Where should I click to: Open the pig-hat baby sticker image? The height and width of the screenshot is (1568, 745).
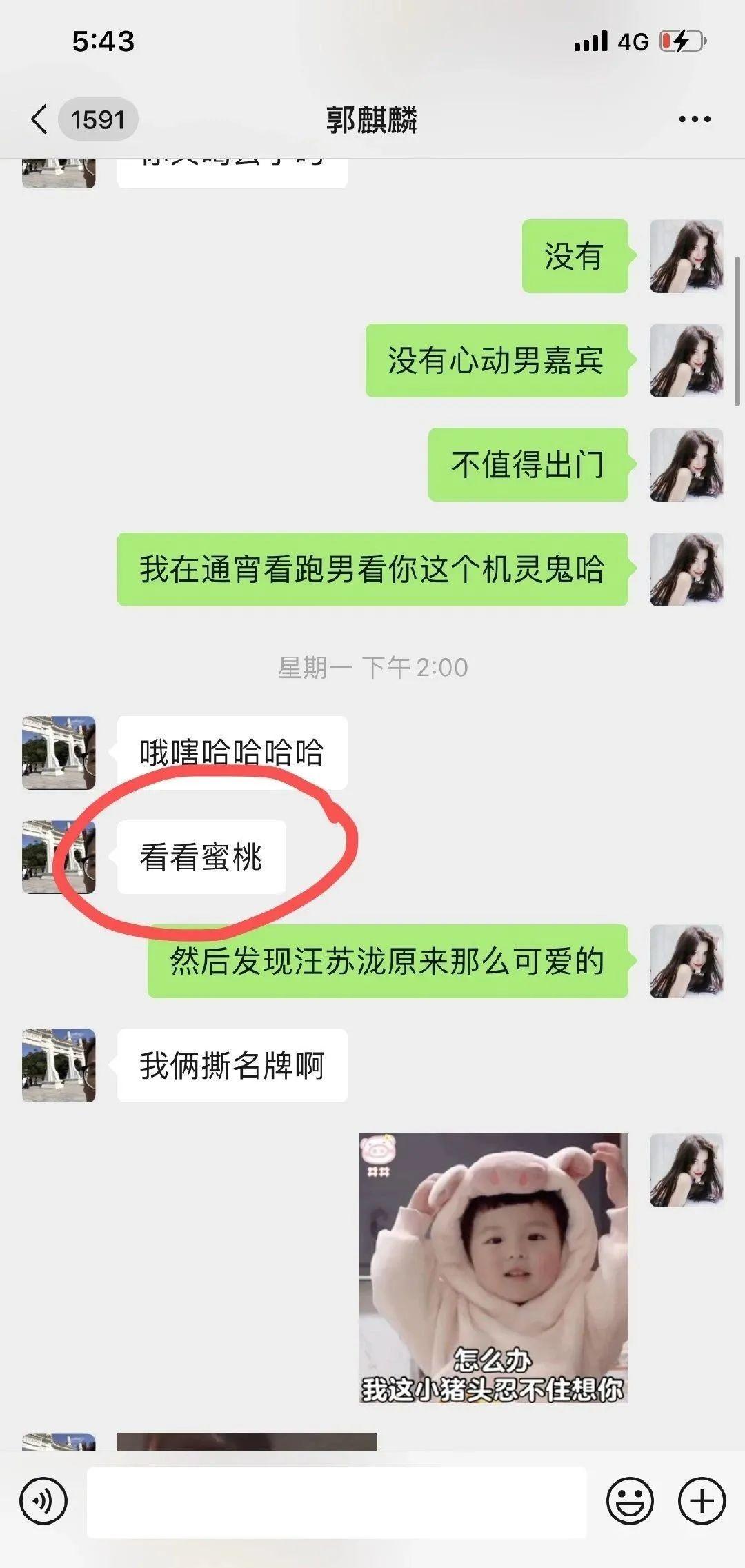493,1267
